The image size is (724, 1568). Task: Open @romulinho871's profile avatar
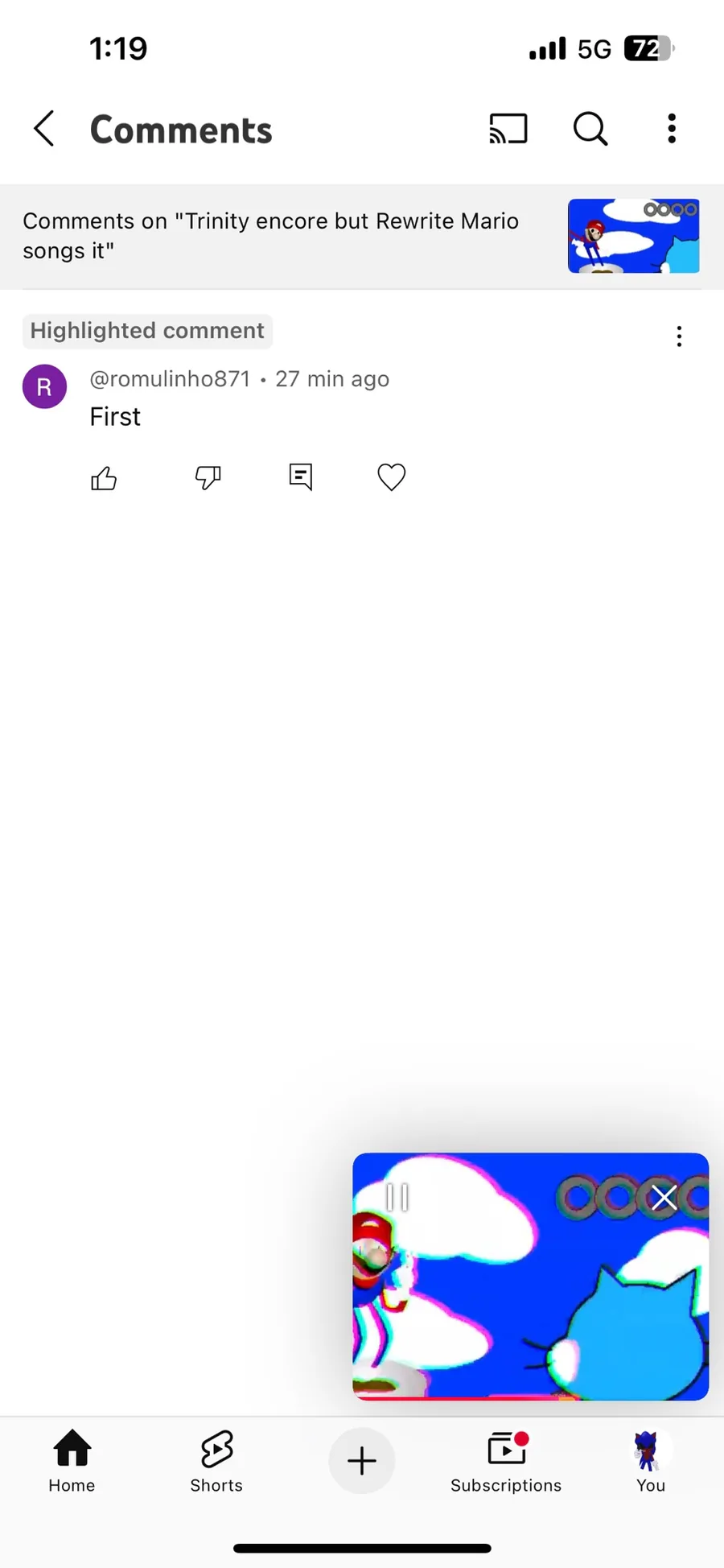(x=44, y=386)
